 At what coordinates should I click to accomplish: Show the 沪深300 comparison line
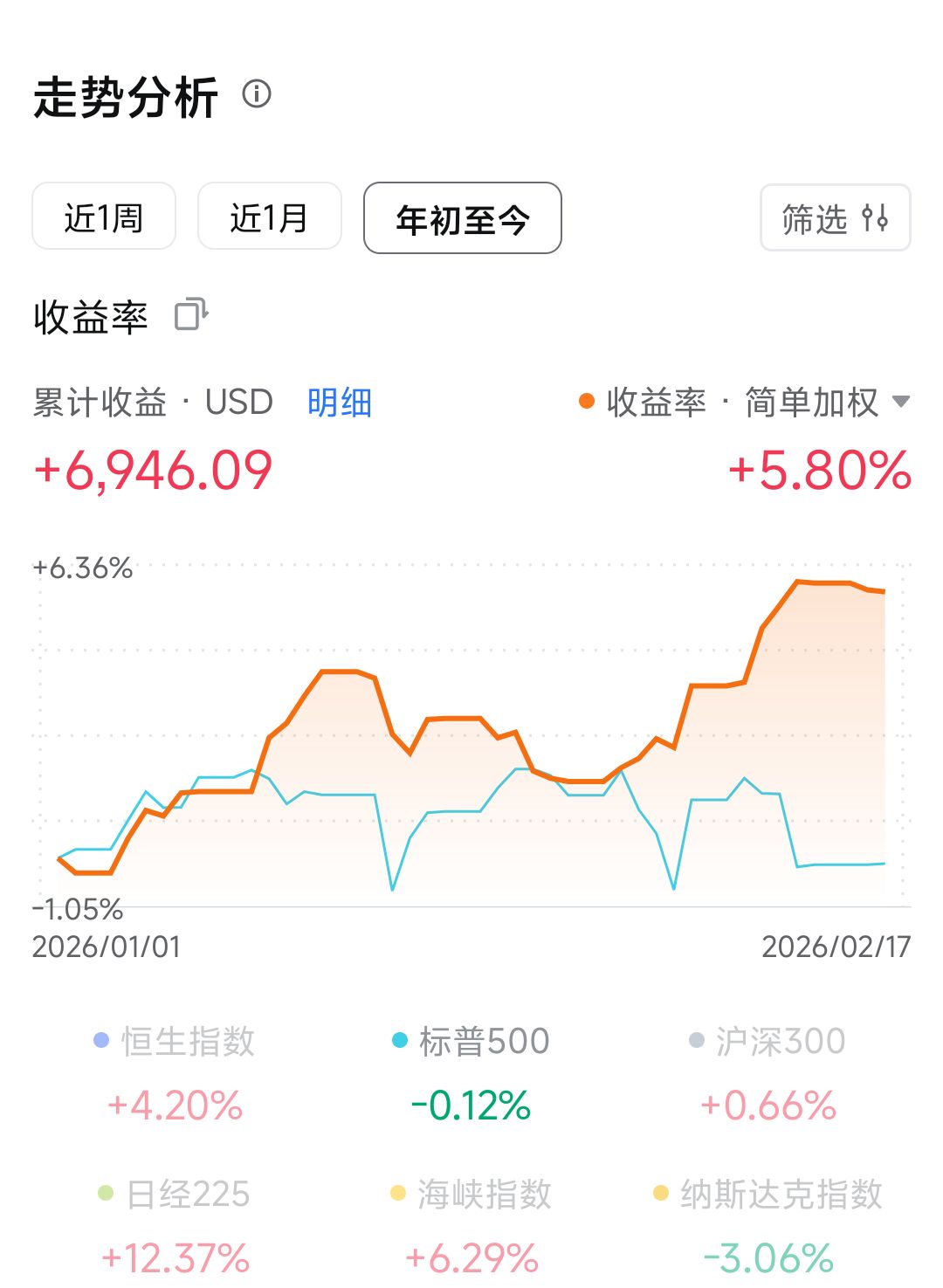[768, 1042]
